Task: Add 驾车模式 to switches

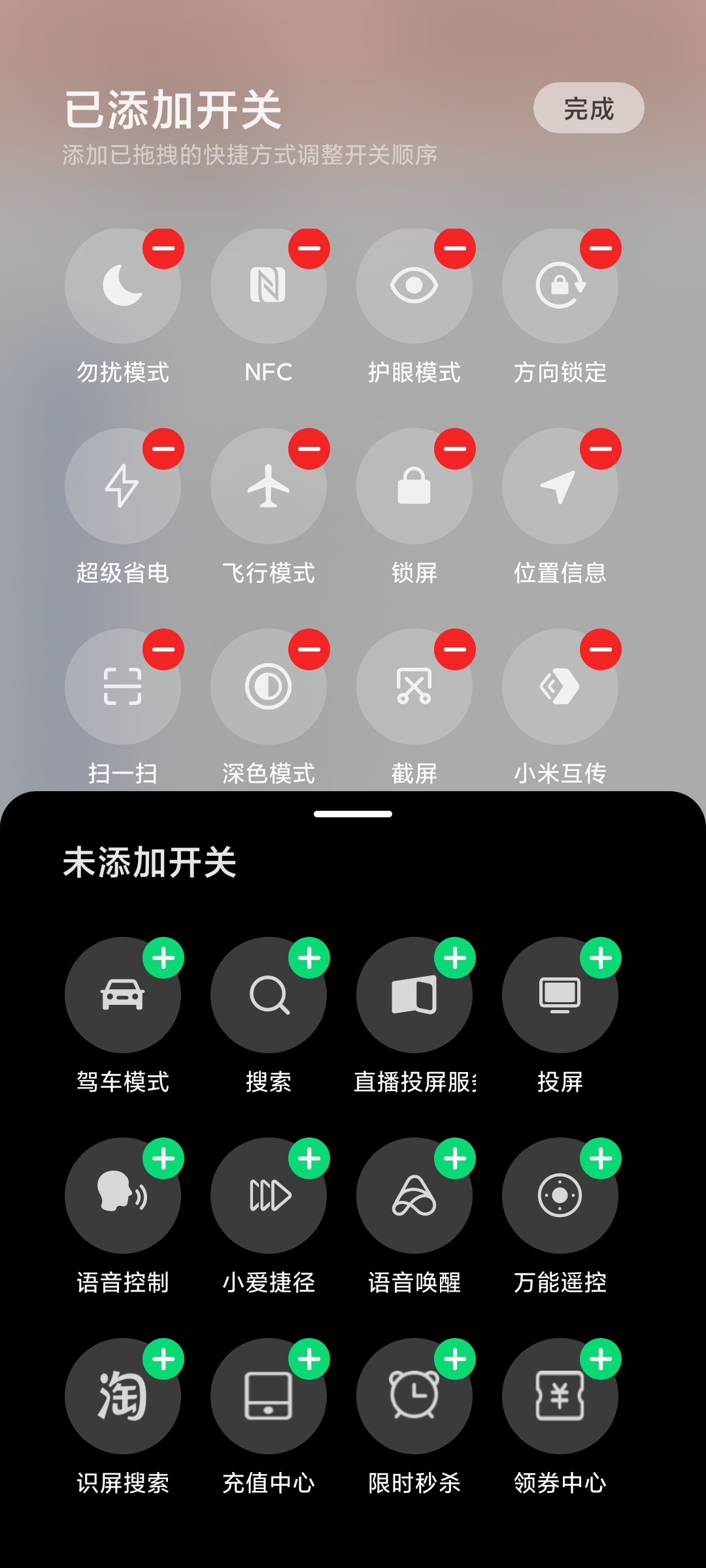Action: point(163,958)
